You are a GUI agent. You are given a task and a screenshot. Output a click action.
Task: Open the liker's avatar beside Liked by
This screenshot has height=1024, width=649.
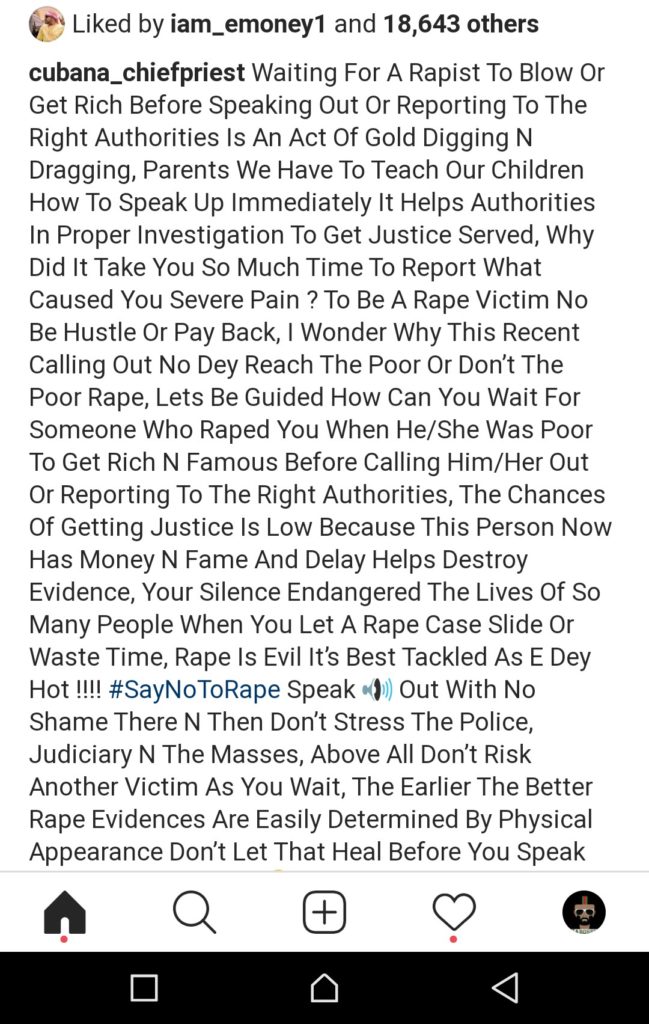(x=46, y=24)
